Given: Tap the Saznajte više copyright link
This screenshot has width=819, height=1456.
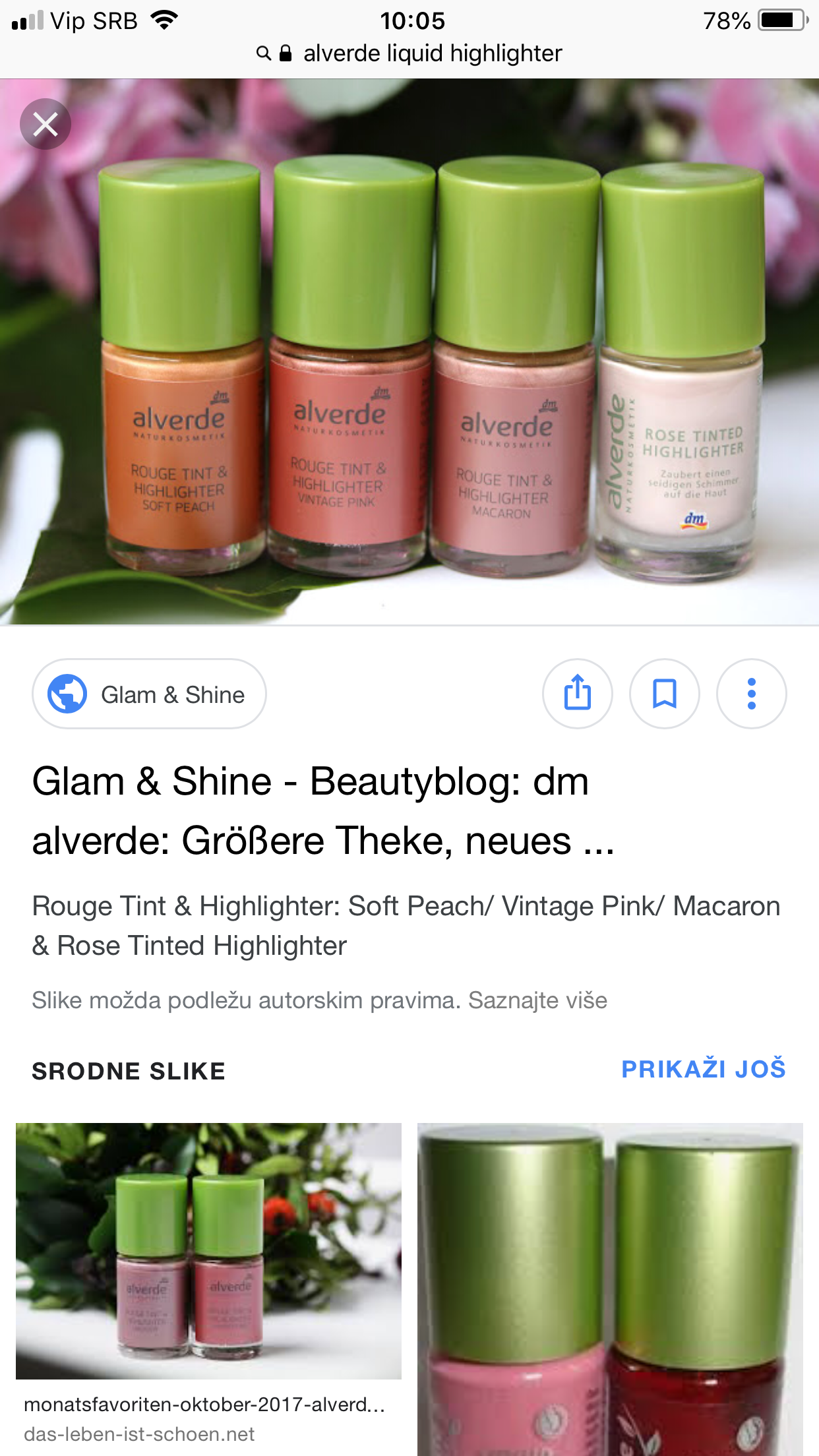Looking at the screenshot, I should [537, 1000].
